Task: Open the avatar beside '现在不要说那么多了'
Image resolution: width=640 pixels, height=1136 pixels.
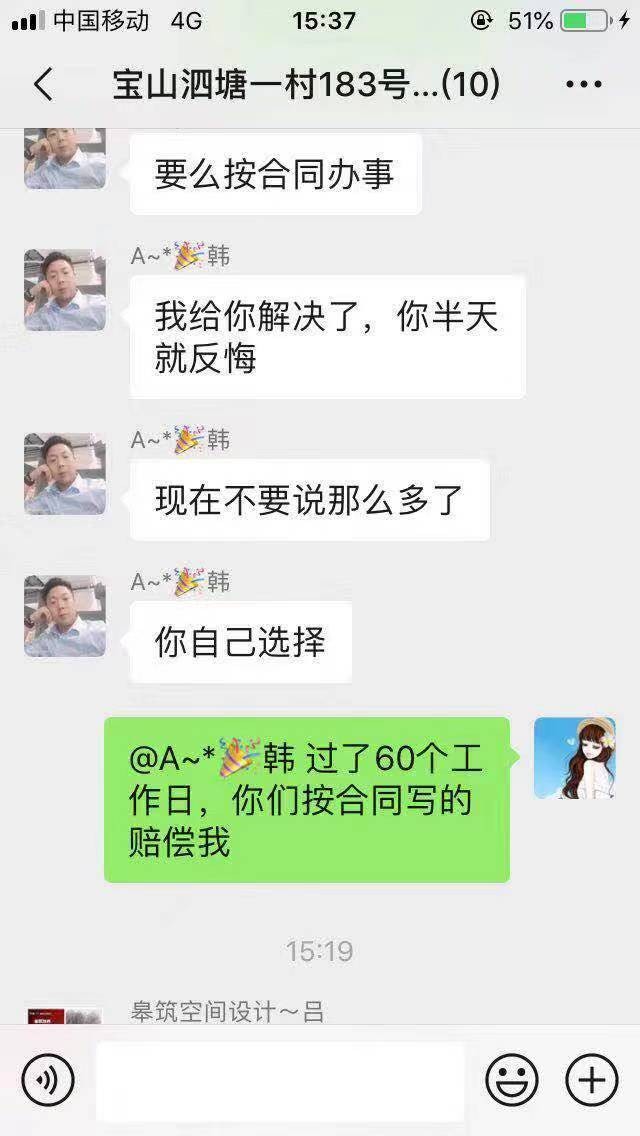Action: click(x=65, y=474)
